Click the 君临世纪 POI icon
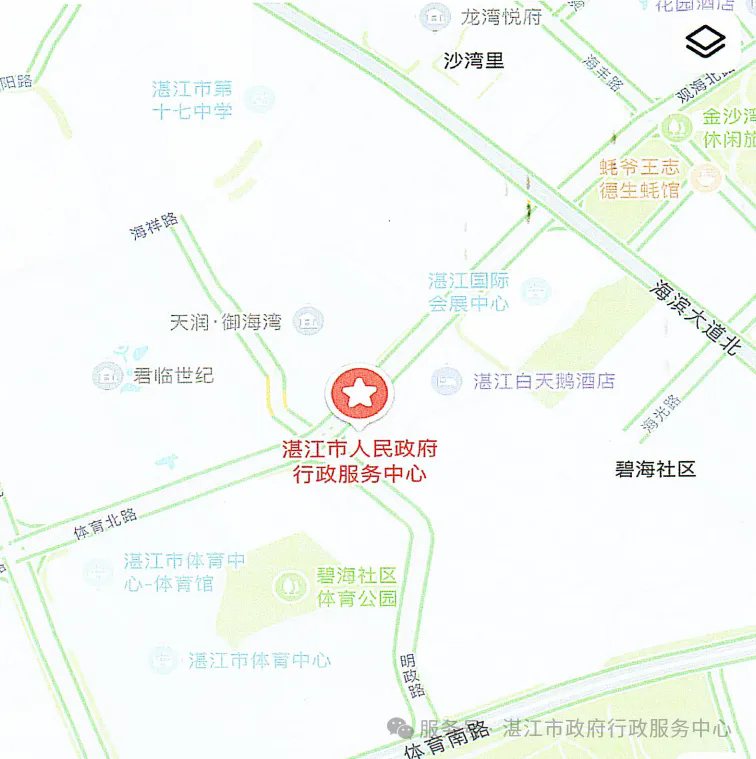The height and width of the screenshot is (759, 756). [x=107, y=377]
